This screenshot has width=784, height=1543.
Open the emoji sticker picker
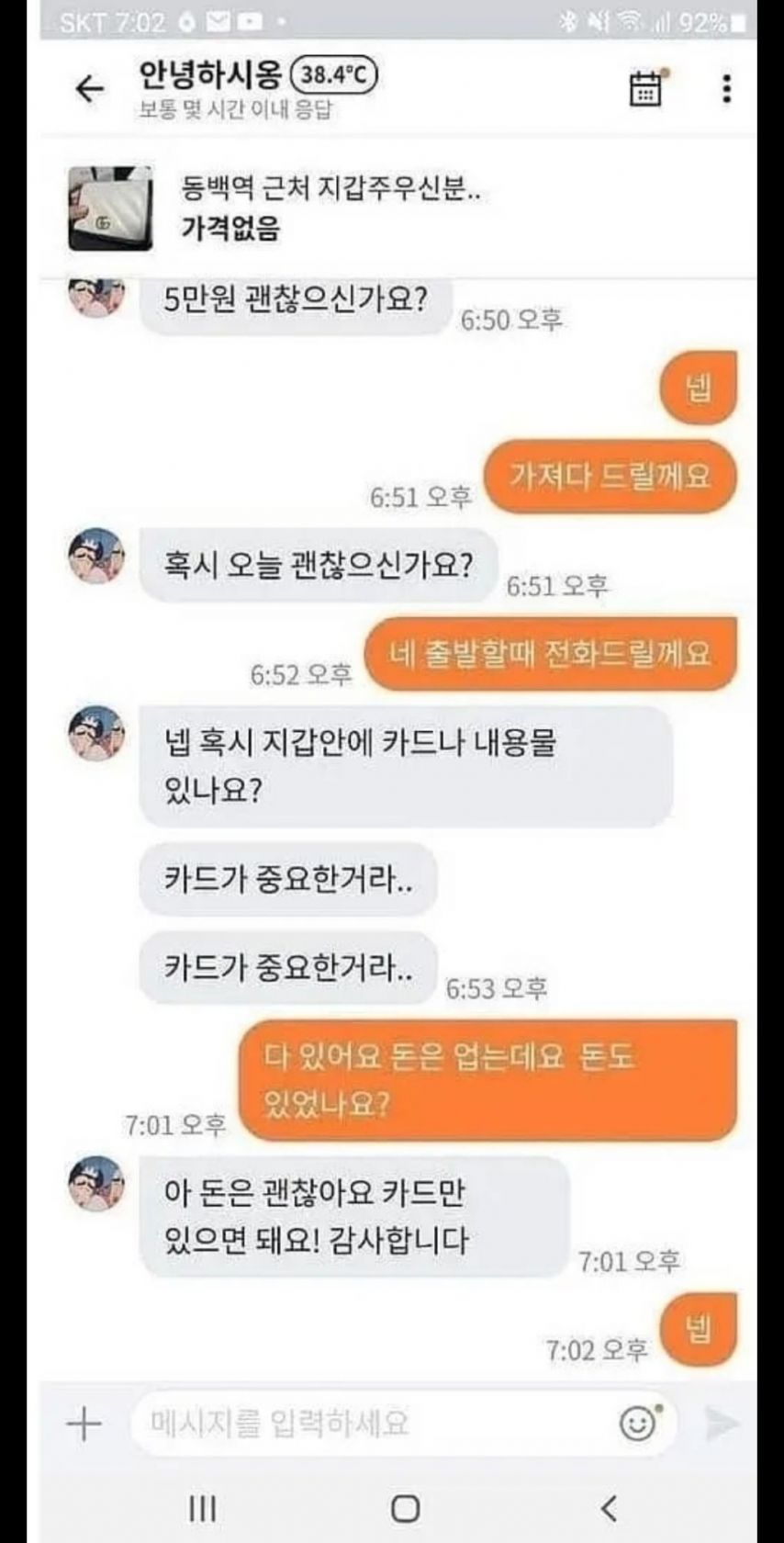click(x=640, y=1422)
